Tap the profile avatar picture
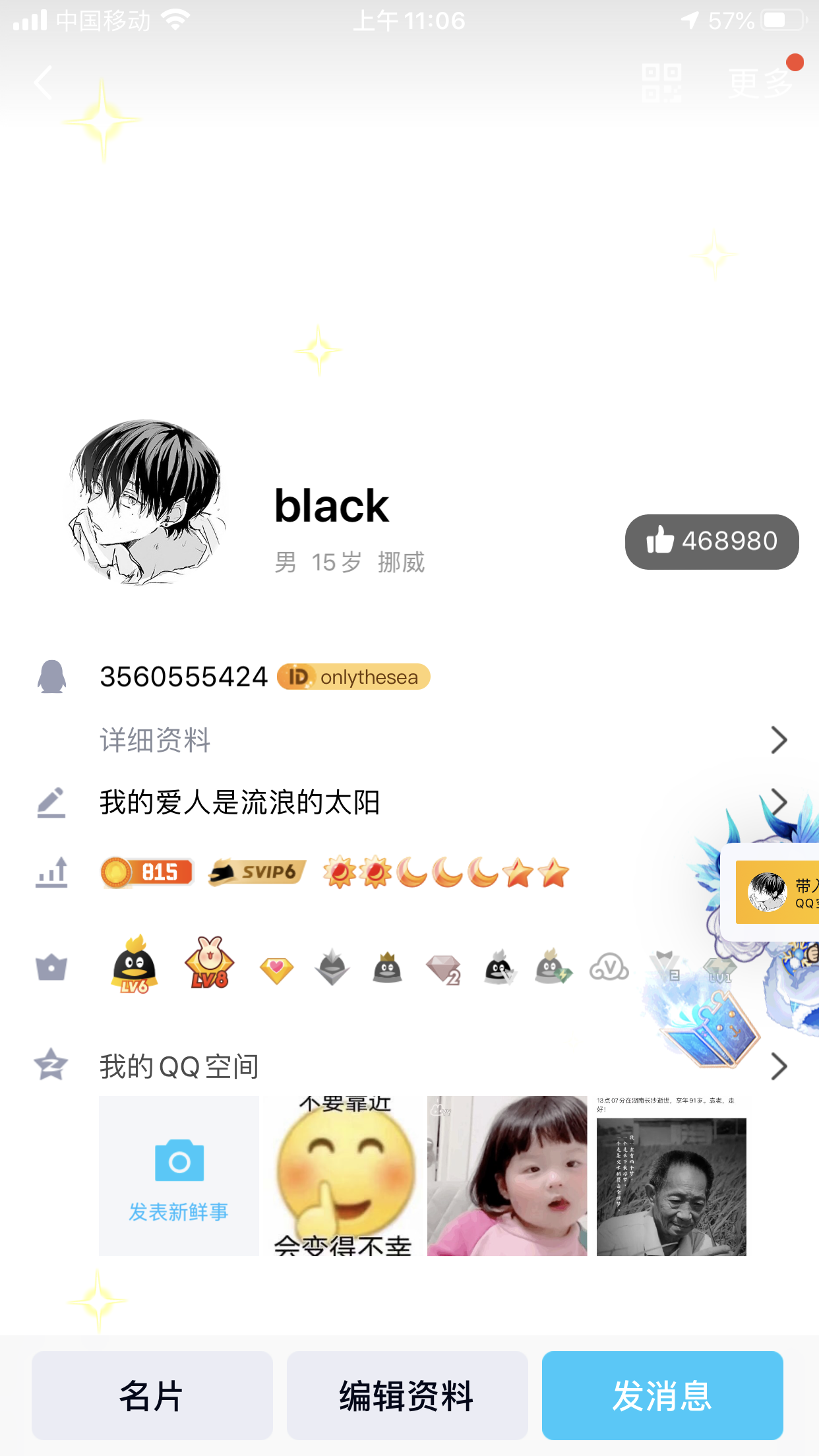The width and height of the screenshot is (819, 1456). point(147,502)
